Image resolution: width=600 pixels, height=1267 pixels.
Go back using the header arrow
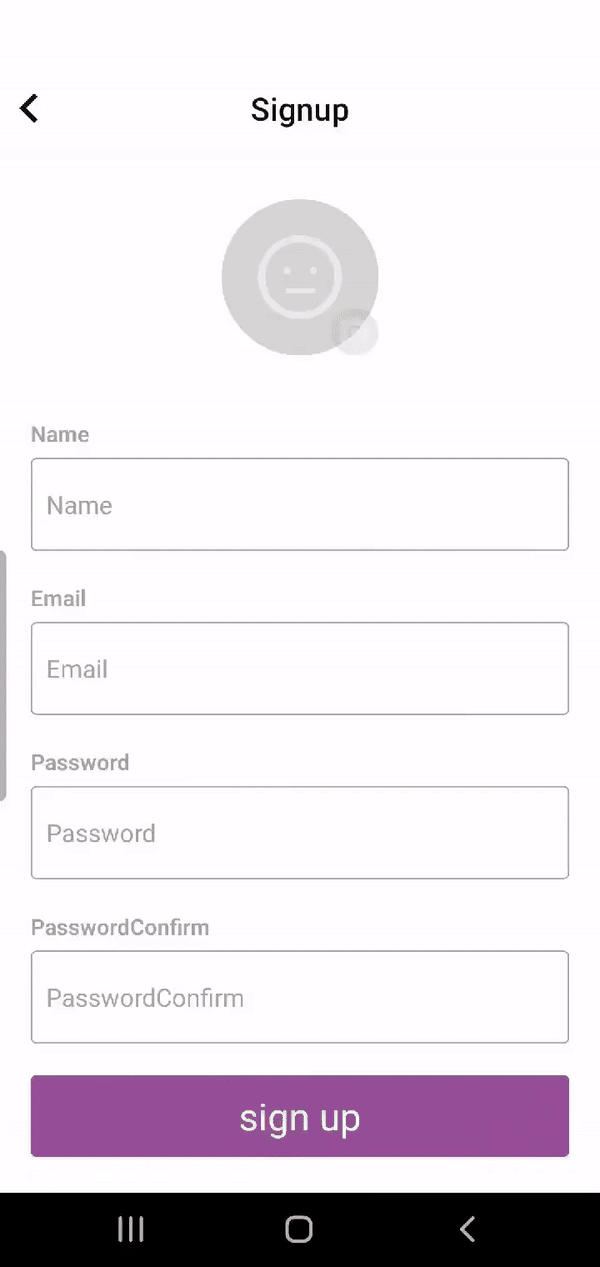29,108
